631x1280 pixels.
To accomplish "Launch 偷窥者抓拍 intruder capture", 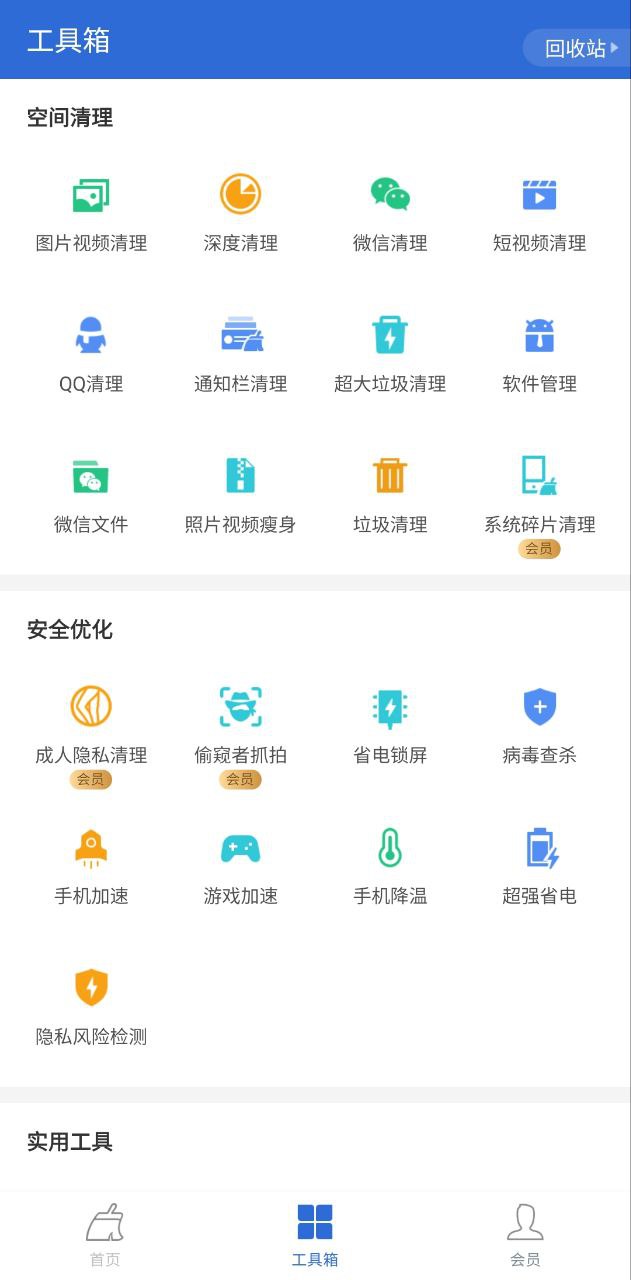I will point(240,736).
